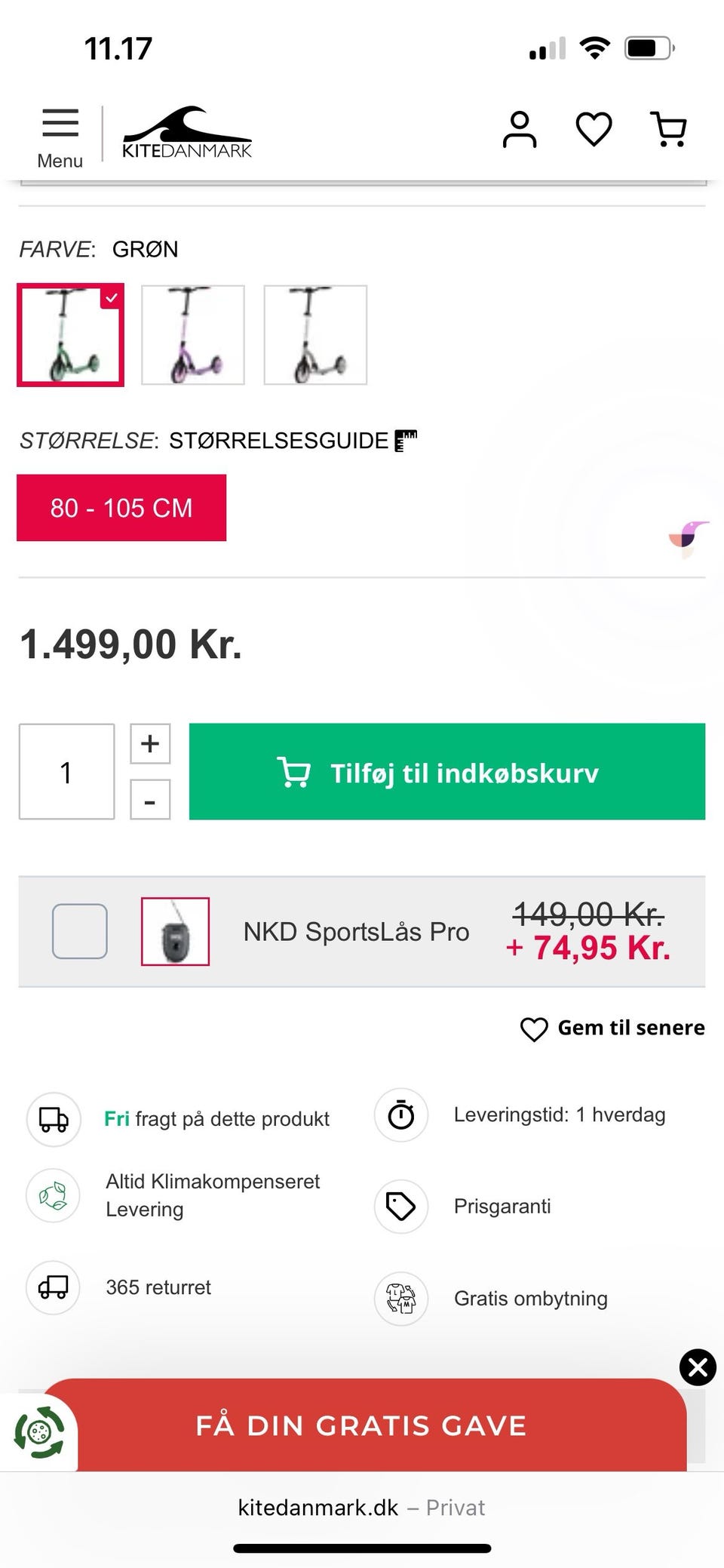Image resolution: width=724 pixels, height=1568 pixels.
Task: Click the NKD SportsLås Pro lock thumbnail
Action: coord(174,931)
